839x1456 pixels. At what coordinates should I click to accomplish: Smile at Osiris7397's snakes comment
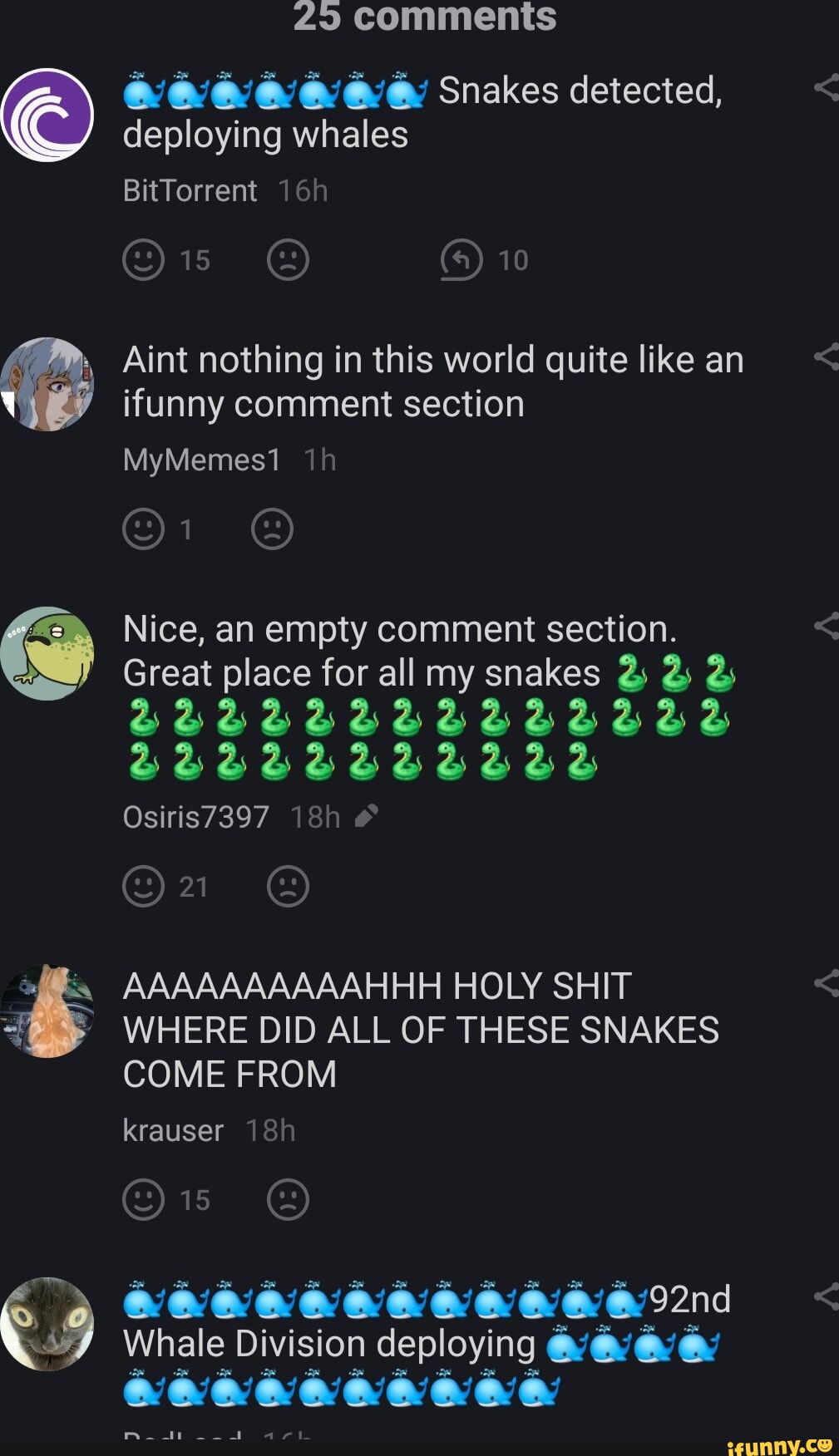tap(143, 887)
